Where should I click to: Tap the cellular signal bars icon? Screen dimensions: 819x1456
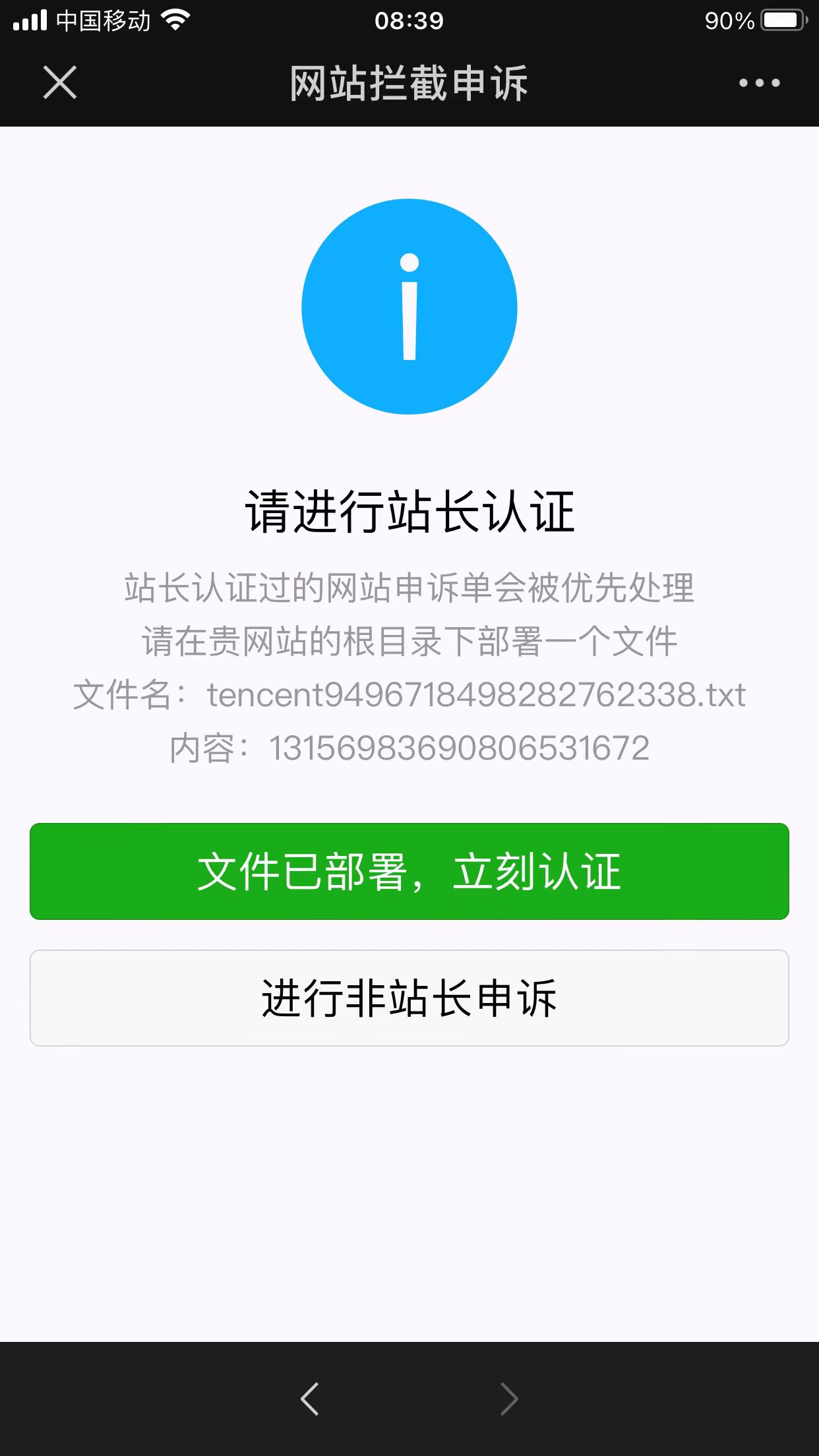point(31,20)
